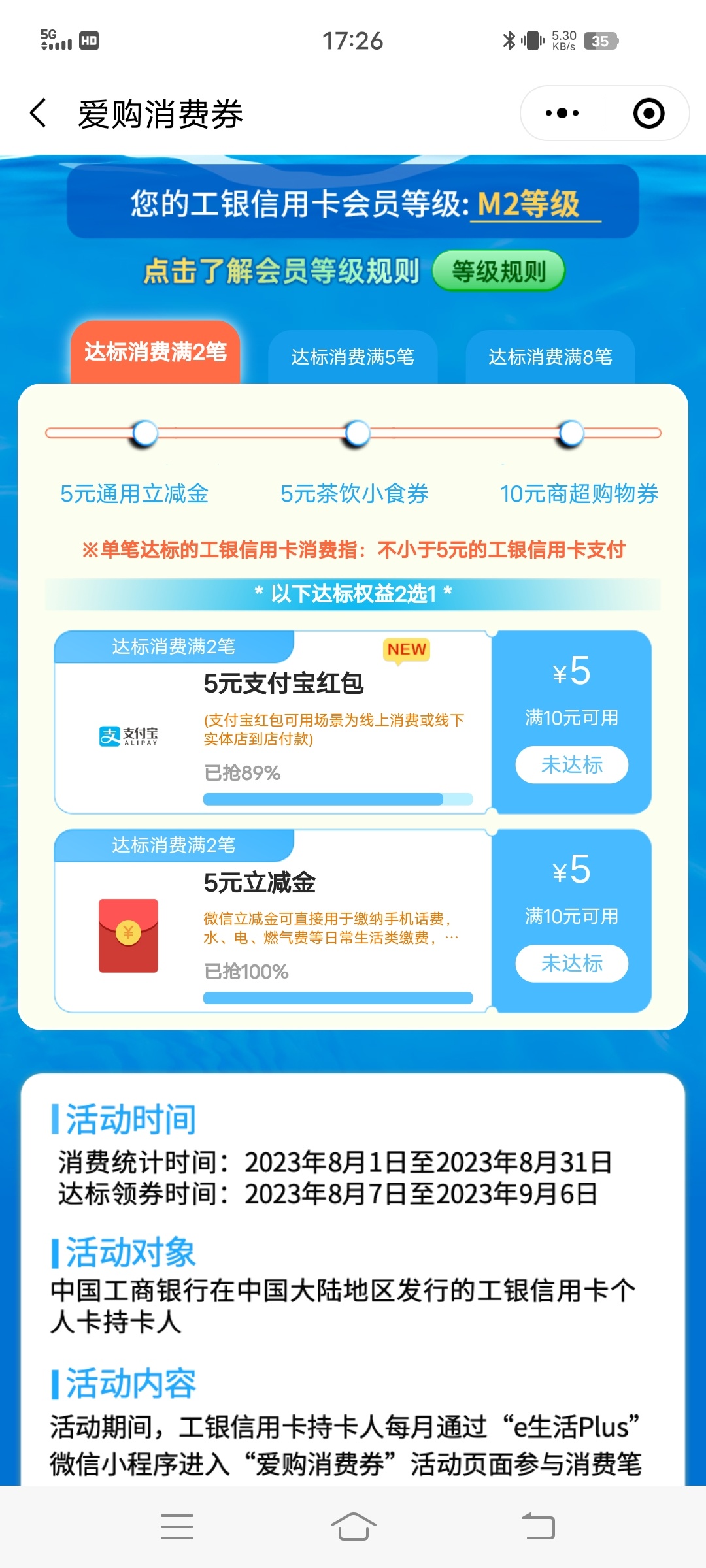The width and height of the screenshot is (706, 1568).
Task: Go to the system home screen
Action: point(353,1527)
